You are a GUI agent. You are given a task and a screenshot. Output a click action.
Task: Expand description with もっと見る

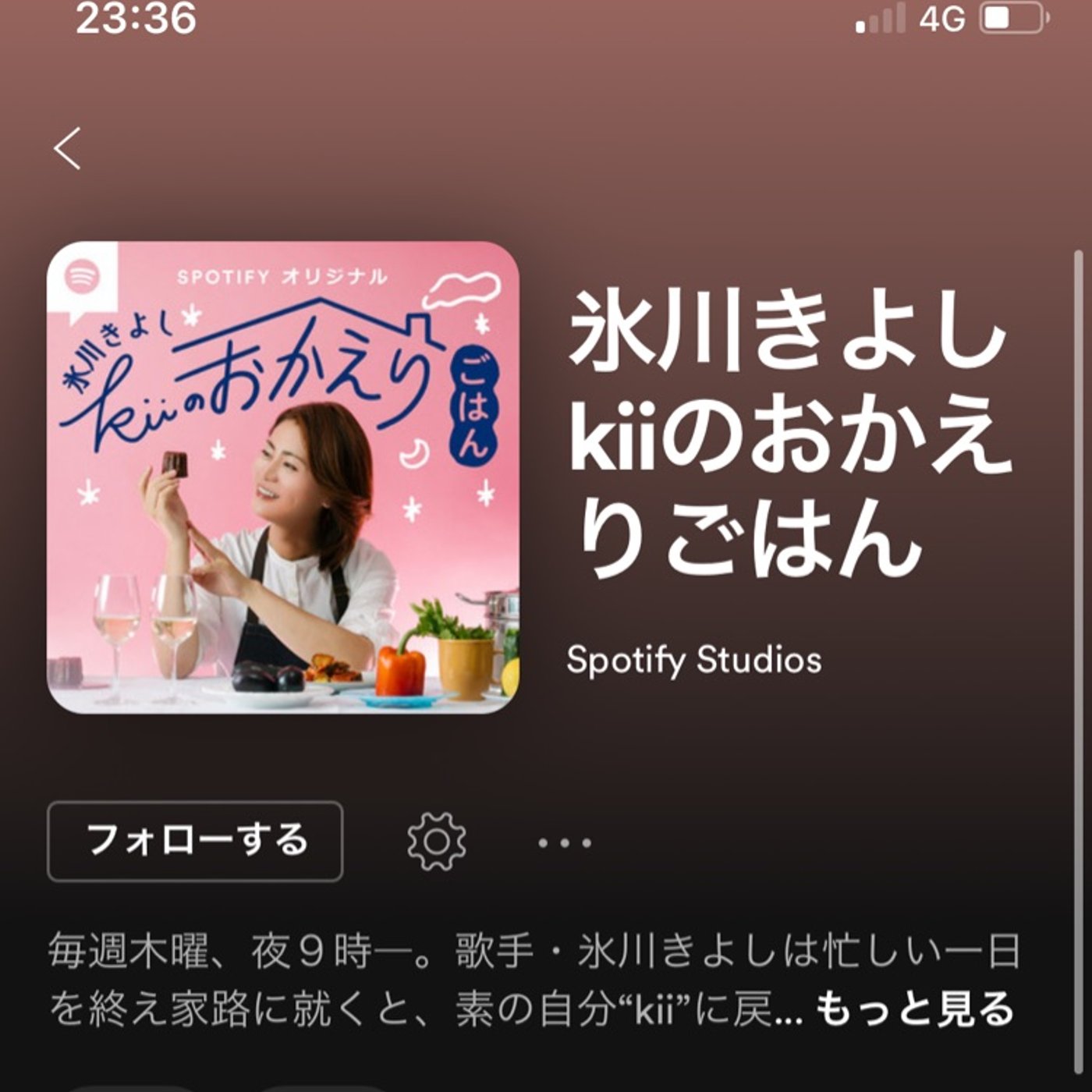pos(914,1009)
